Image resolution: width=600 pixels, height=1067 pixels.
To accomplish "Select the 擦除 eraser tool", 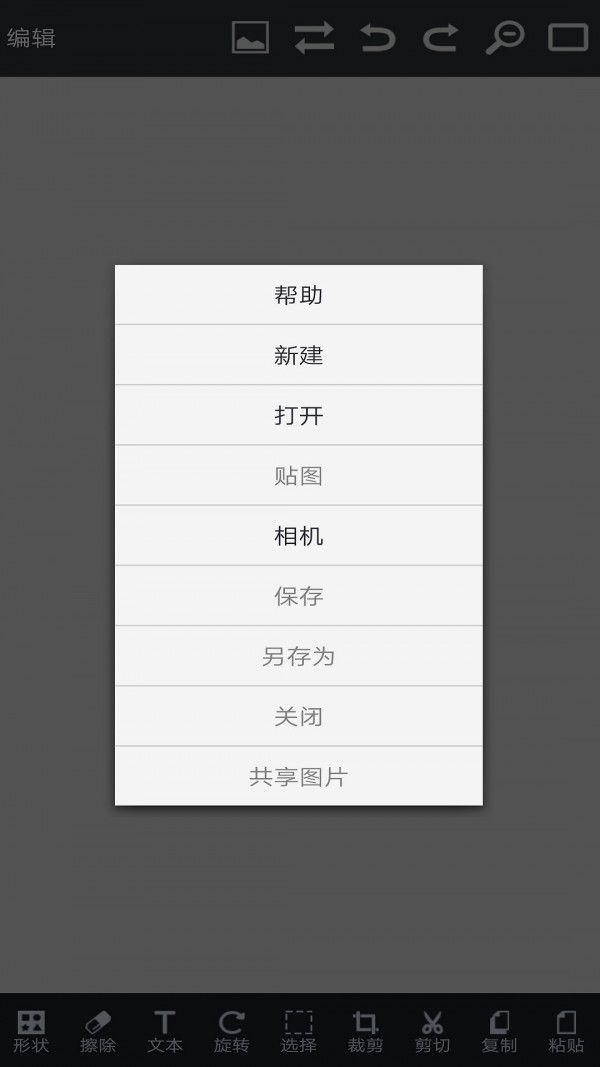I will [97, 1032].
